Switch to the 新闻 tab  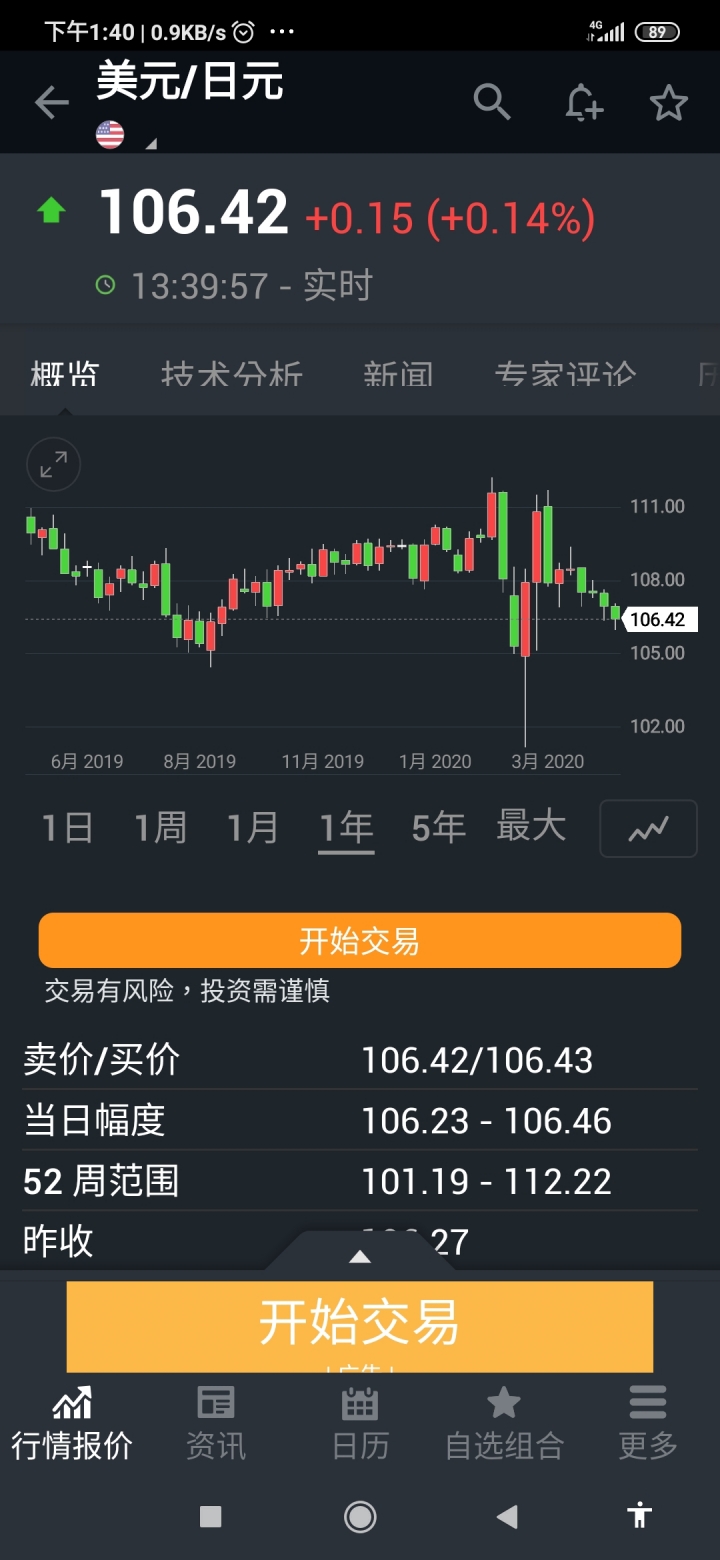point(398,374)
